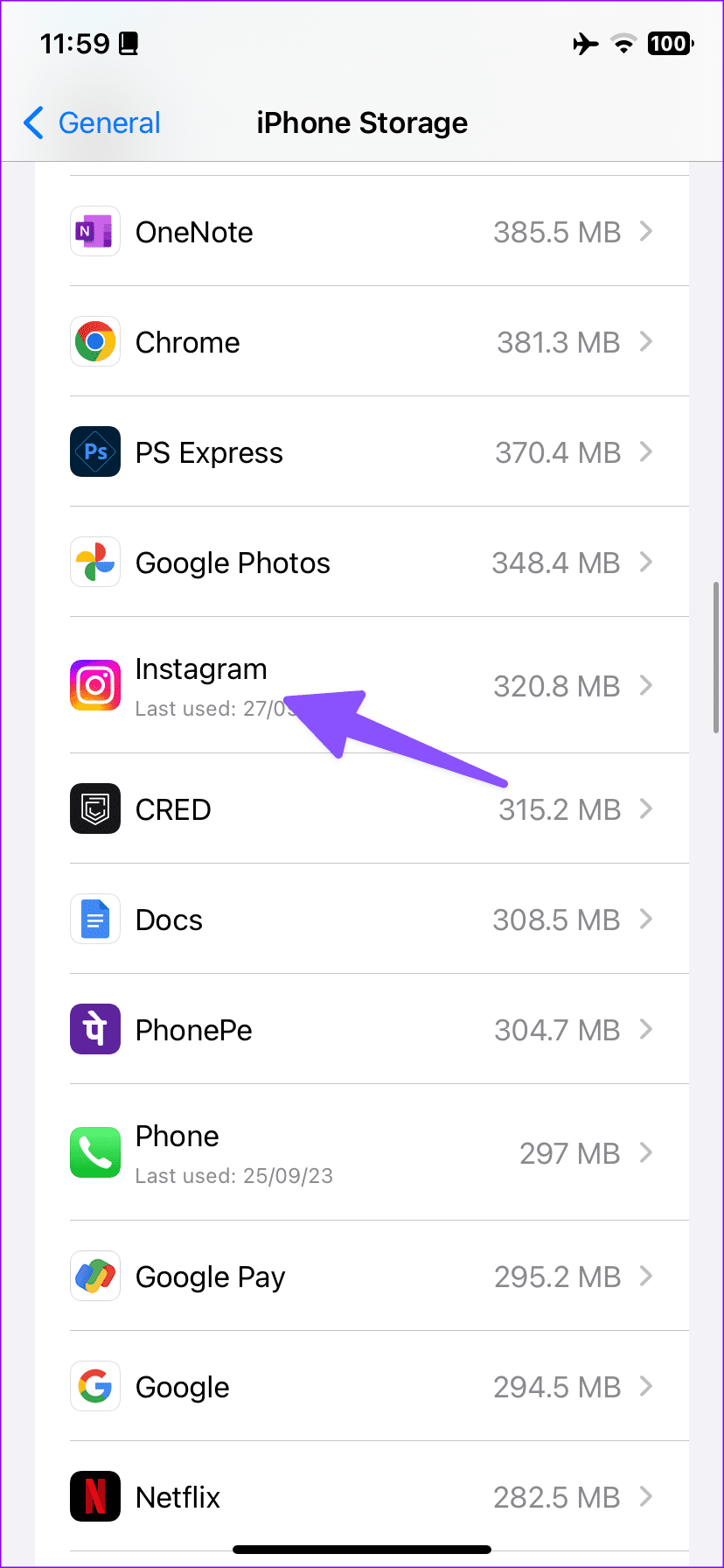View Google app storage usage
Image resolution: width=724 pixels, height=1568 pixels.
[x=362, y=1387]
